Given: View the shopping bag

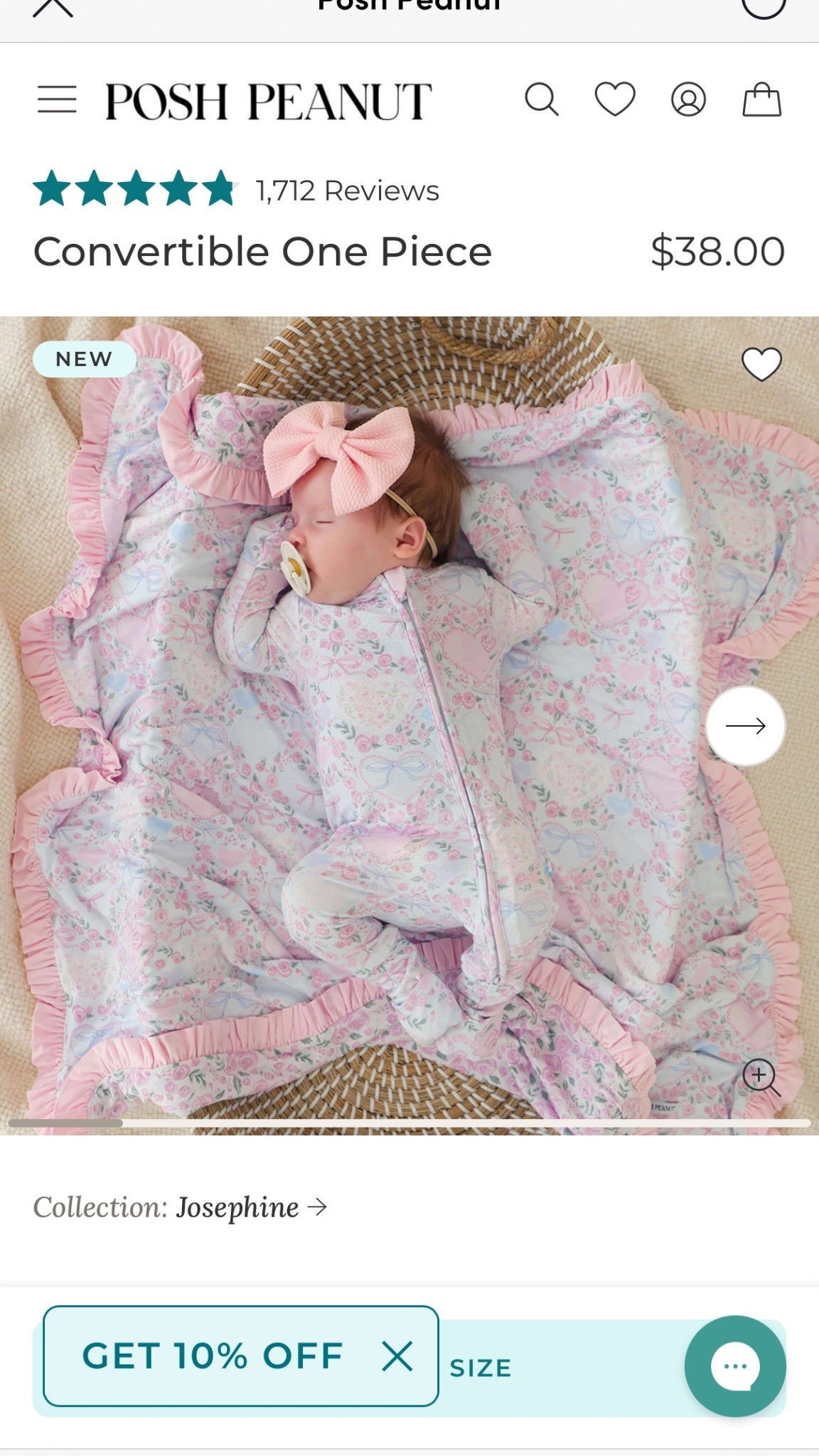Looking at the screenshot, I should tap(761, 100).
